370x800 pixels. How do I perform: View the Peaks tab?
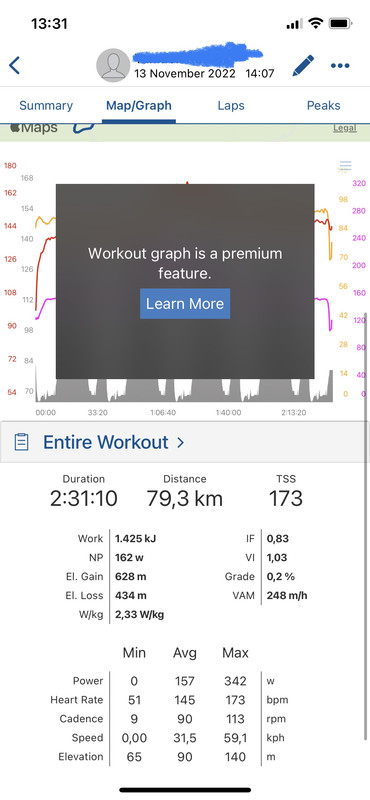(324, 106)
